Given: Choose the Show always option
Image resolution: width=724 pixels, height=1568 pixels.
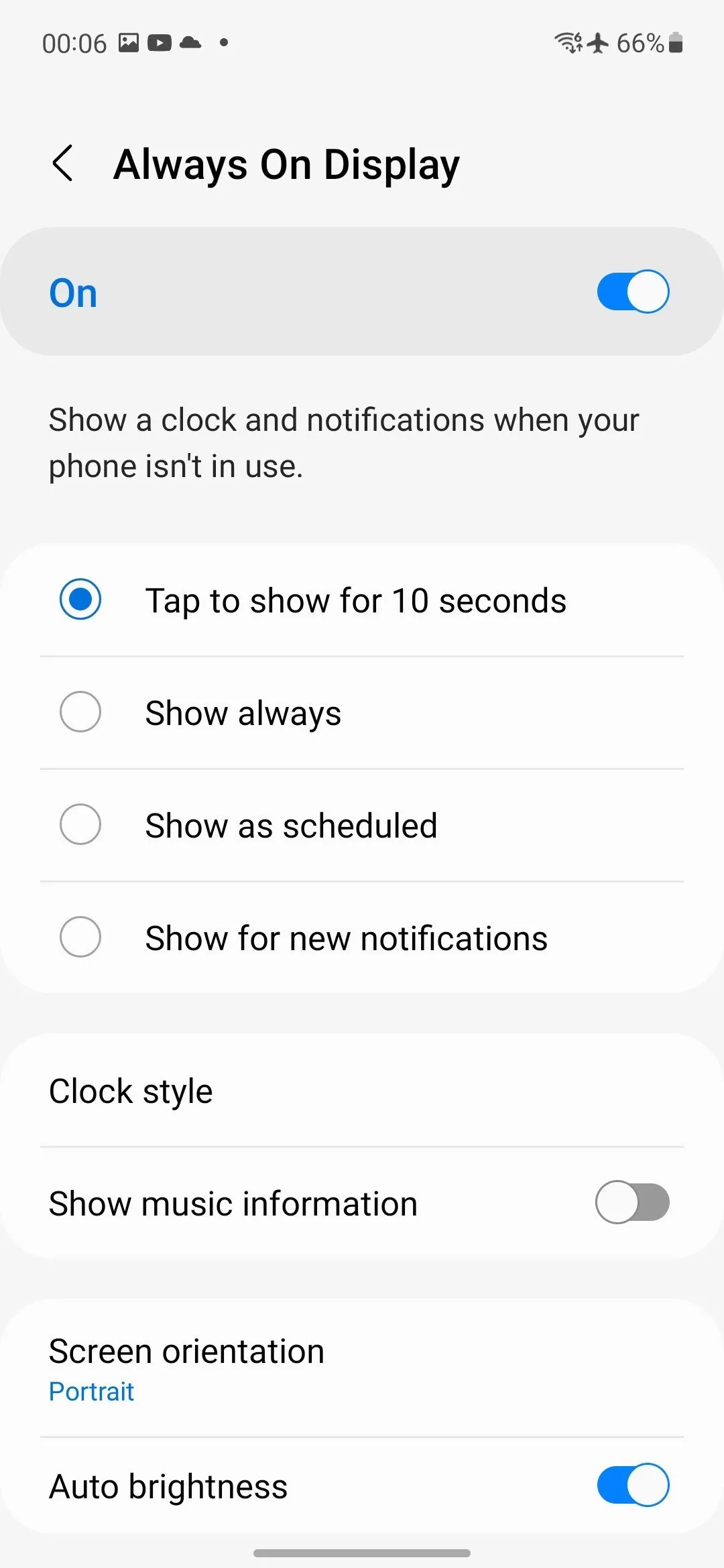Looking at the screenshot, I should coord(80,712).
